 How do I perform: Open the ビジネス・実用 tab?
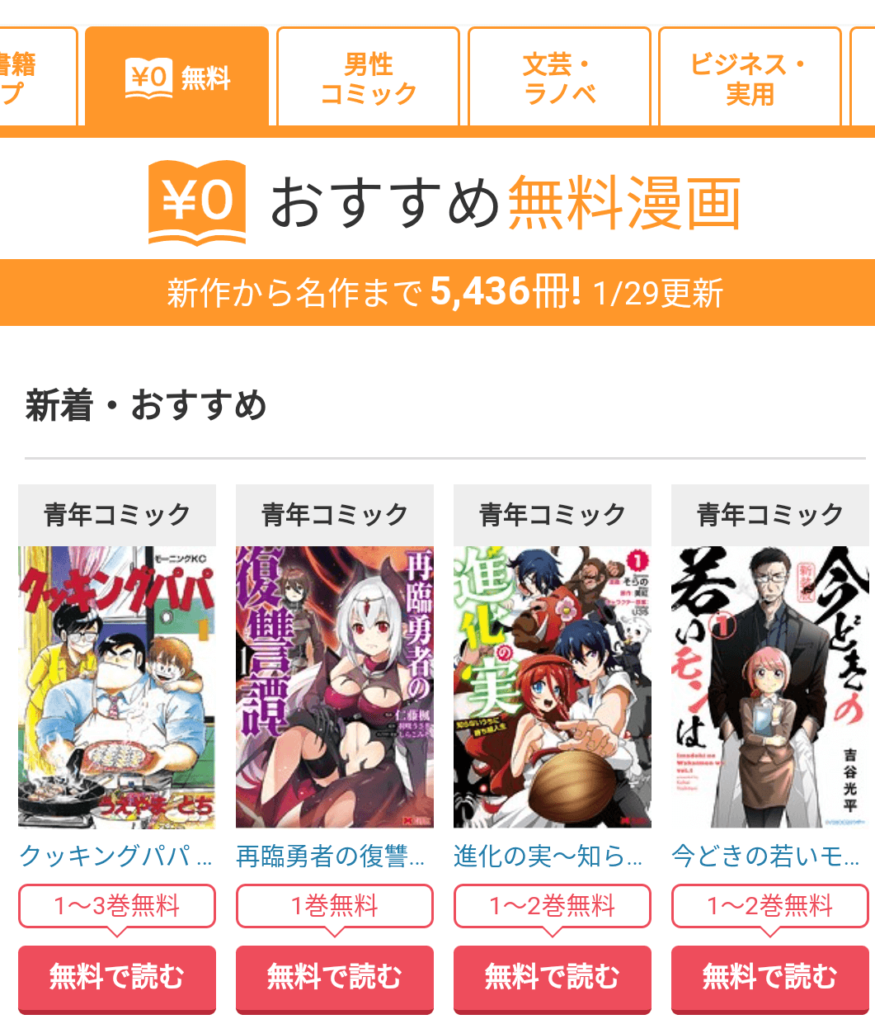pos(750,78)
